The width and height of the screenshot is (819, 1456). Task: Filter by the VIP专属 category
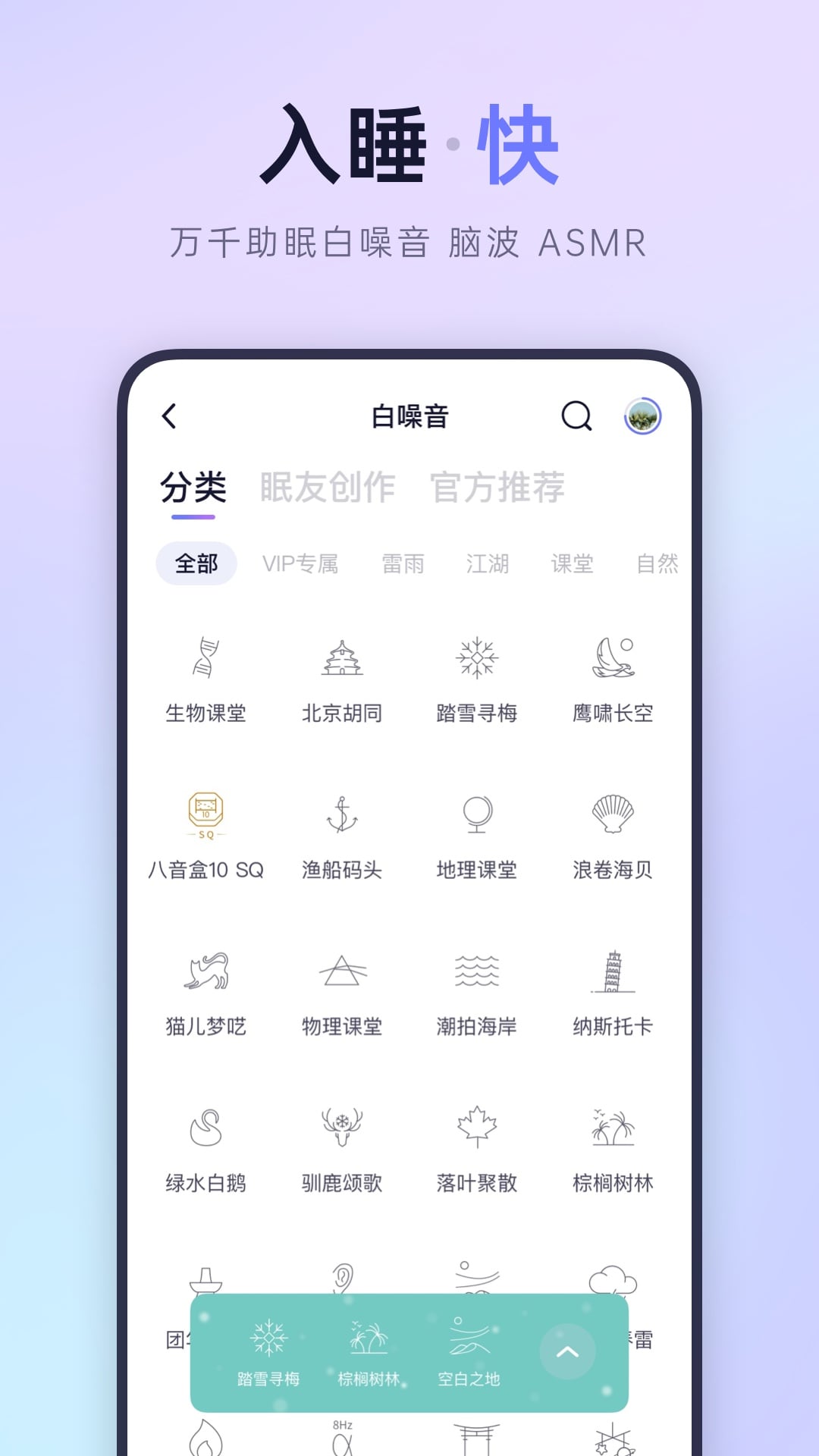coord(303,563)
